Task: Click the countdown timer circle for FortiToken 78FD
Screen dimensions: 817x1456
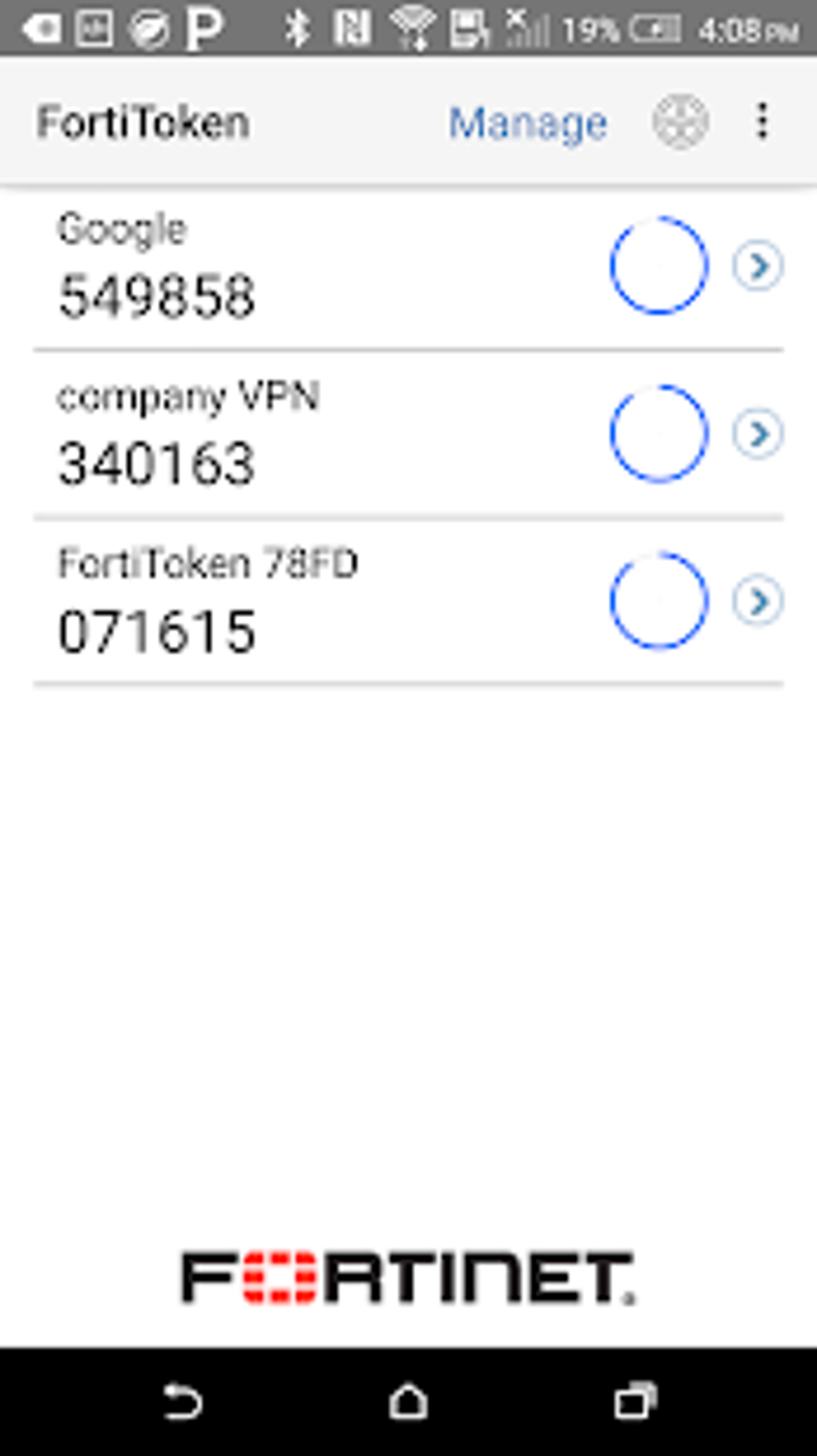Action: 657,599
